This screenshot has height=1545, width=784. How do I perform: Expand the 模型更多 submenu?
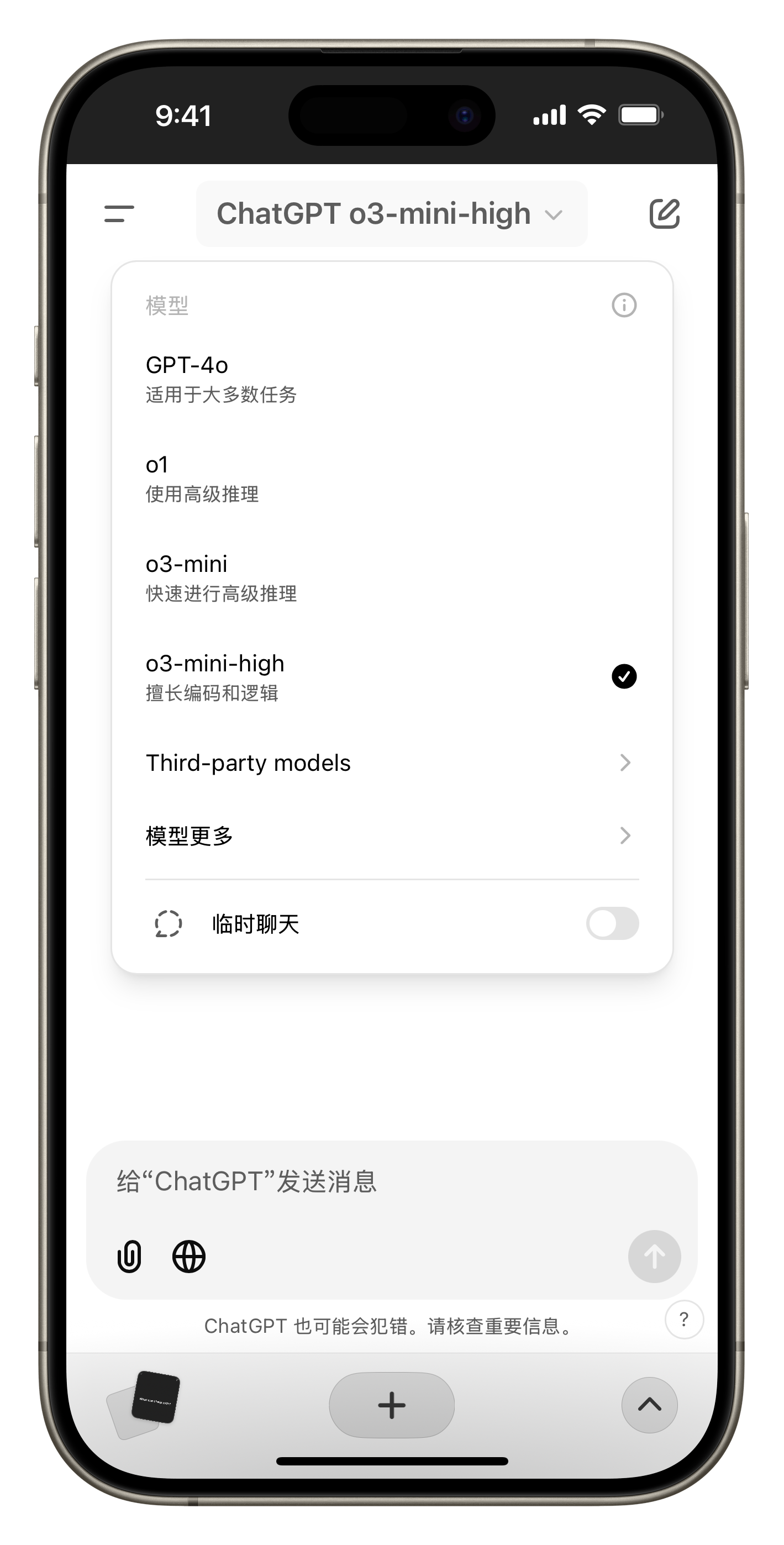pyautogui.click(x=391, y=835)
